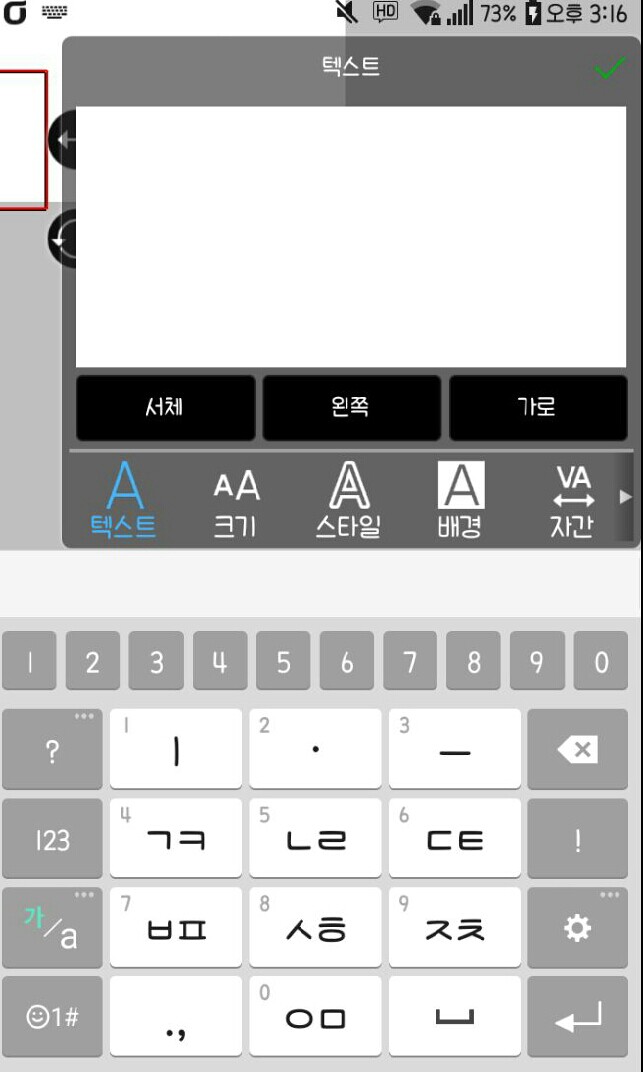Insert a space with the spacebar key
643x1072 pixels.
tap(454, 1017)
